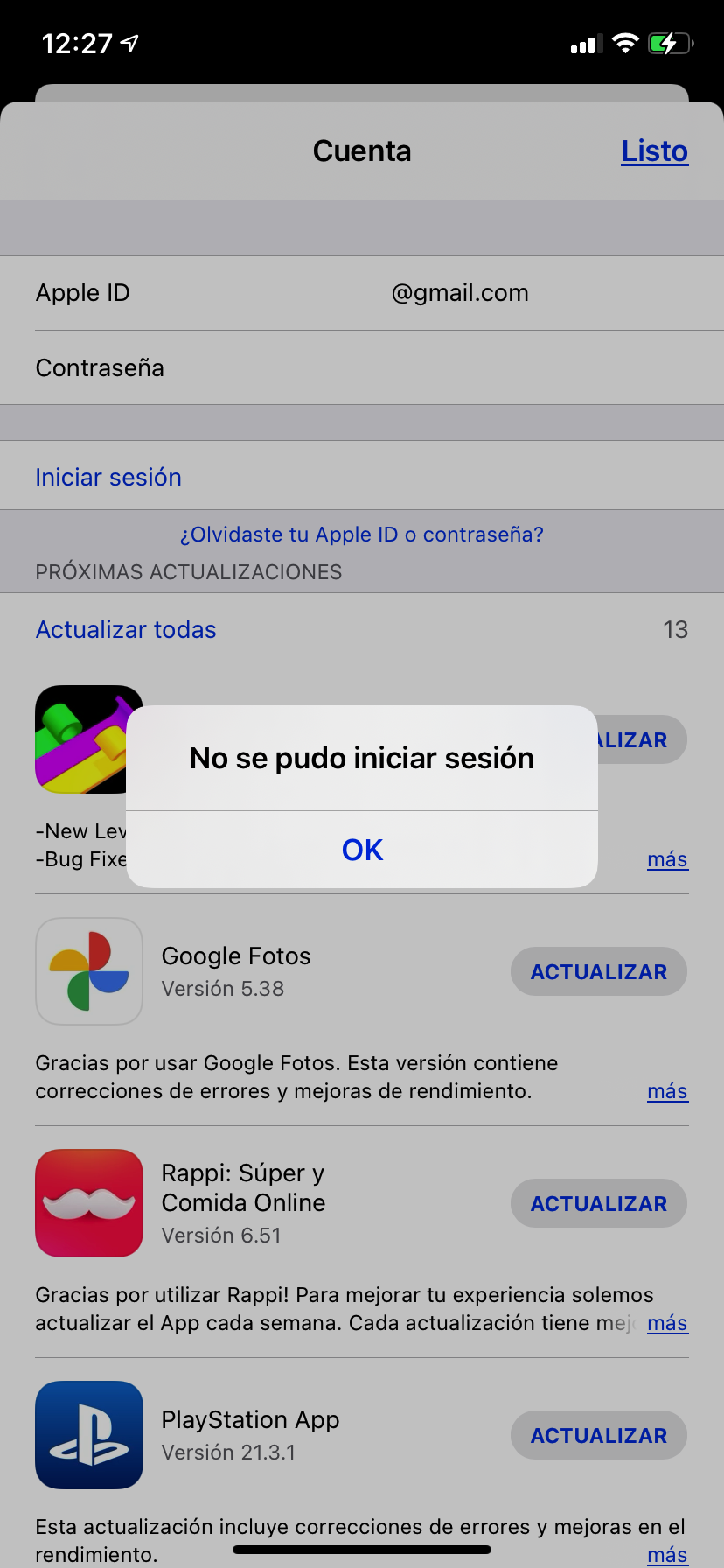
Task: Close Cuenta sheet with Listo
Action: click(x=654, y=151)
